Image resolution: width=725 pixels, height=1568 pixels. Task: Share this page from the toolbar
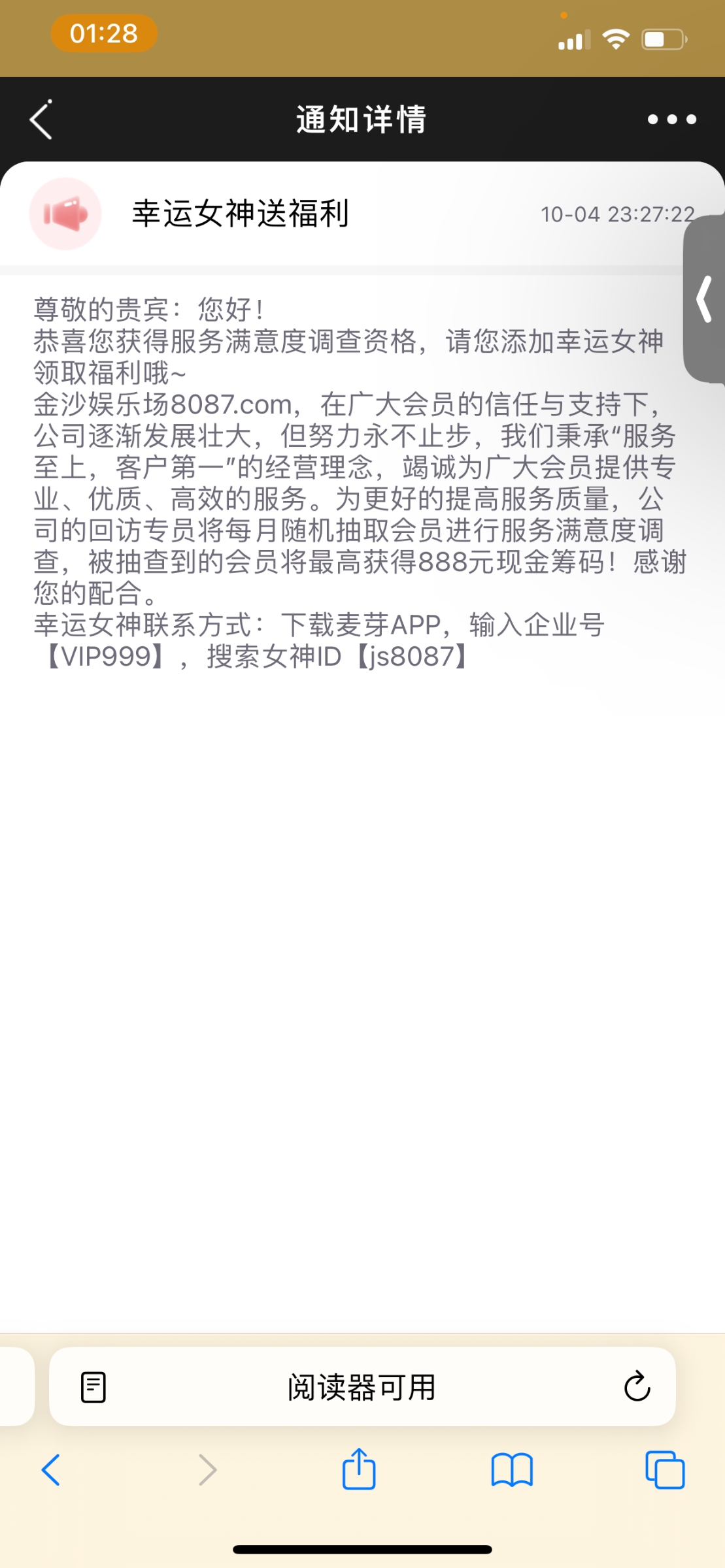[359, 1469]
